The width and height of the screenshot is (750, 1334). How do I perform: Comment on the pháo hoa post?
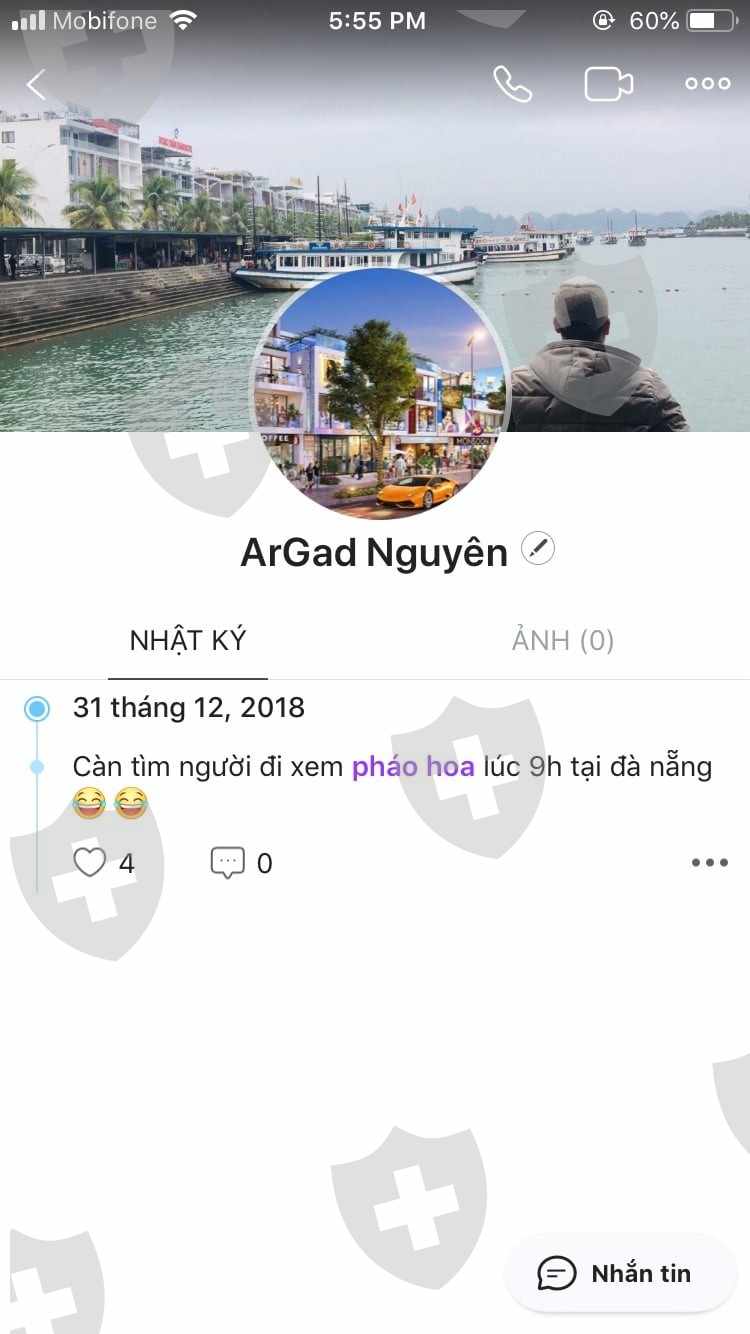click(228, 862)
